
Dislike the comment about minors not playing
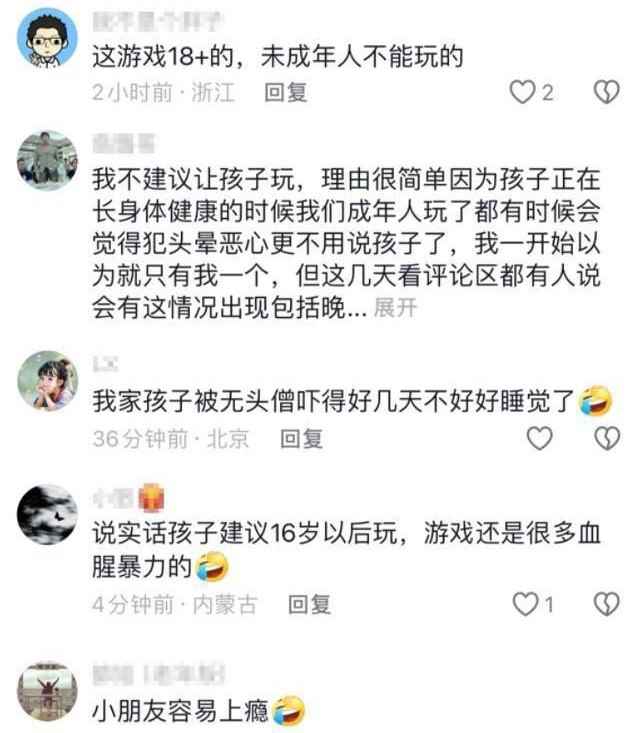coord(606,93)
